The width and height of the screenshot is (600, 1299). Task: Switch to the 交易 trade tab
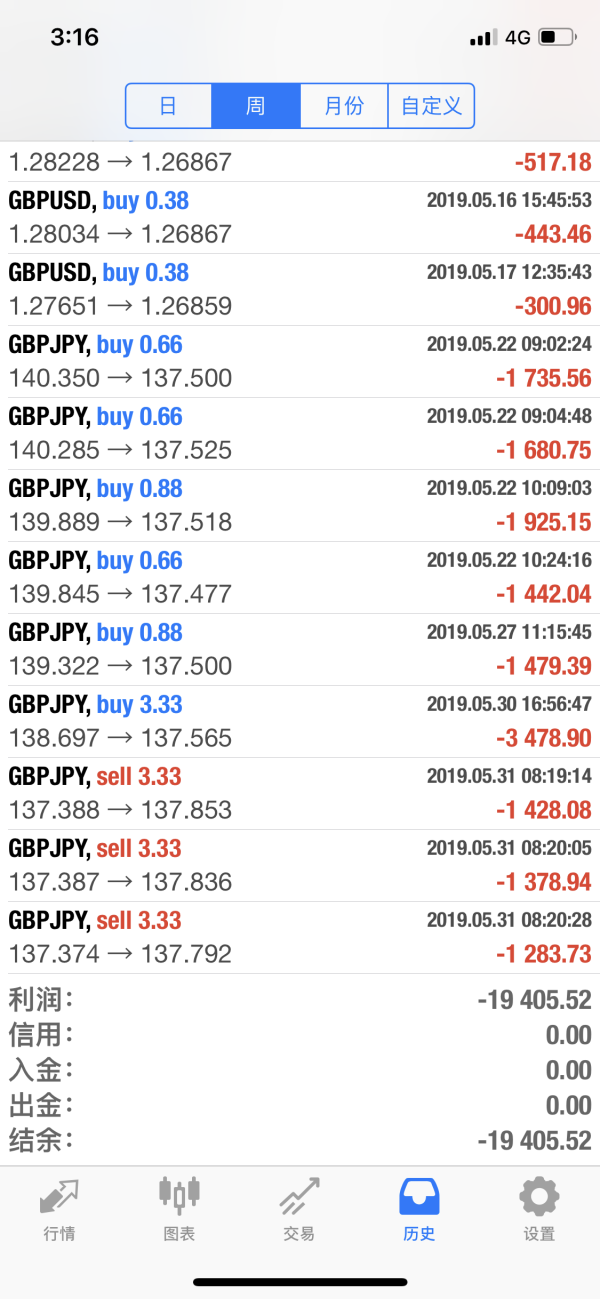tap(300, 1209)
